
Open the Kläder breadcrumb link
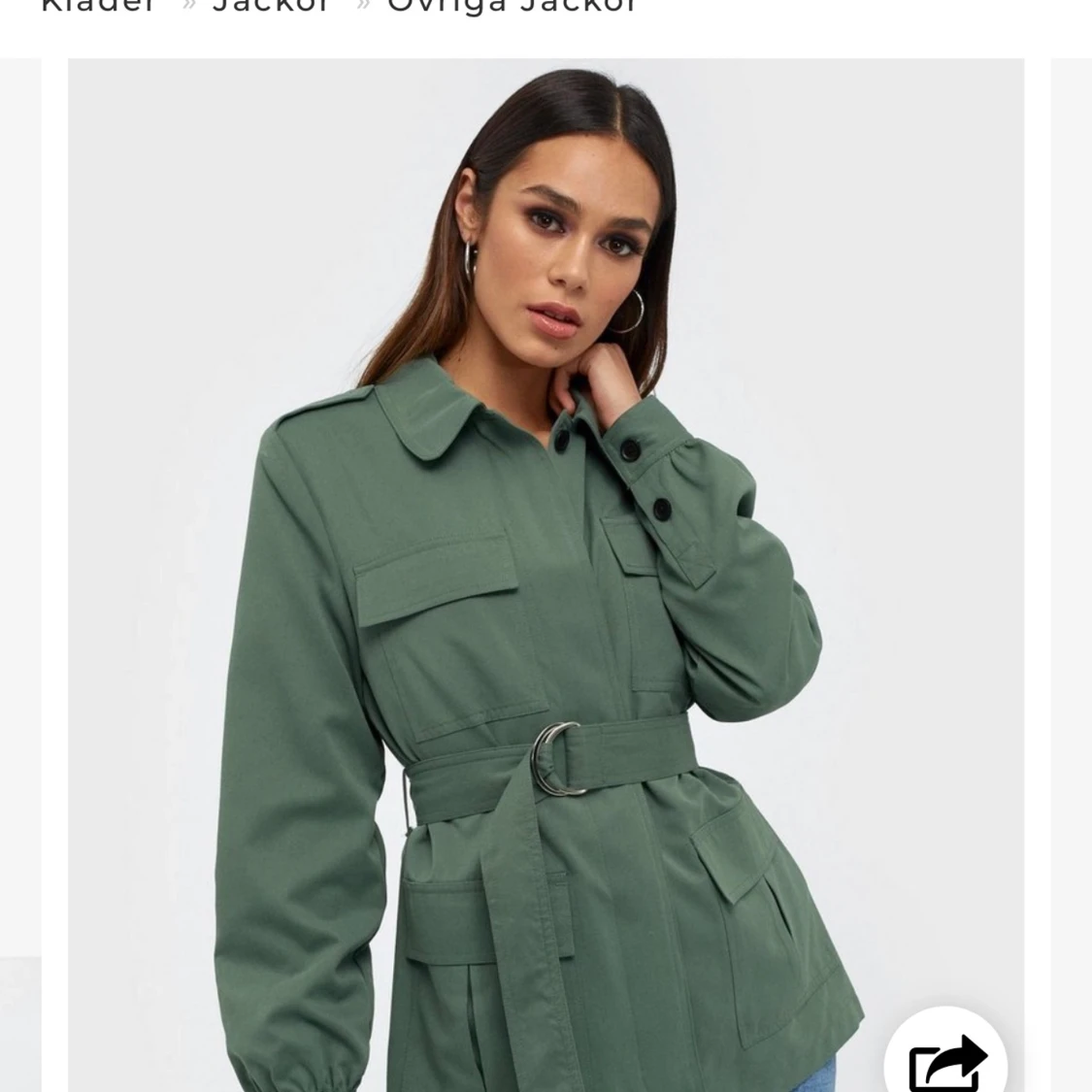click(x=97, y=6)
